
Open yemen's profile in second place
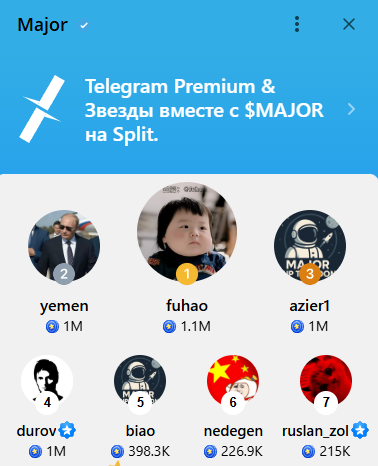coord(64,271)
